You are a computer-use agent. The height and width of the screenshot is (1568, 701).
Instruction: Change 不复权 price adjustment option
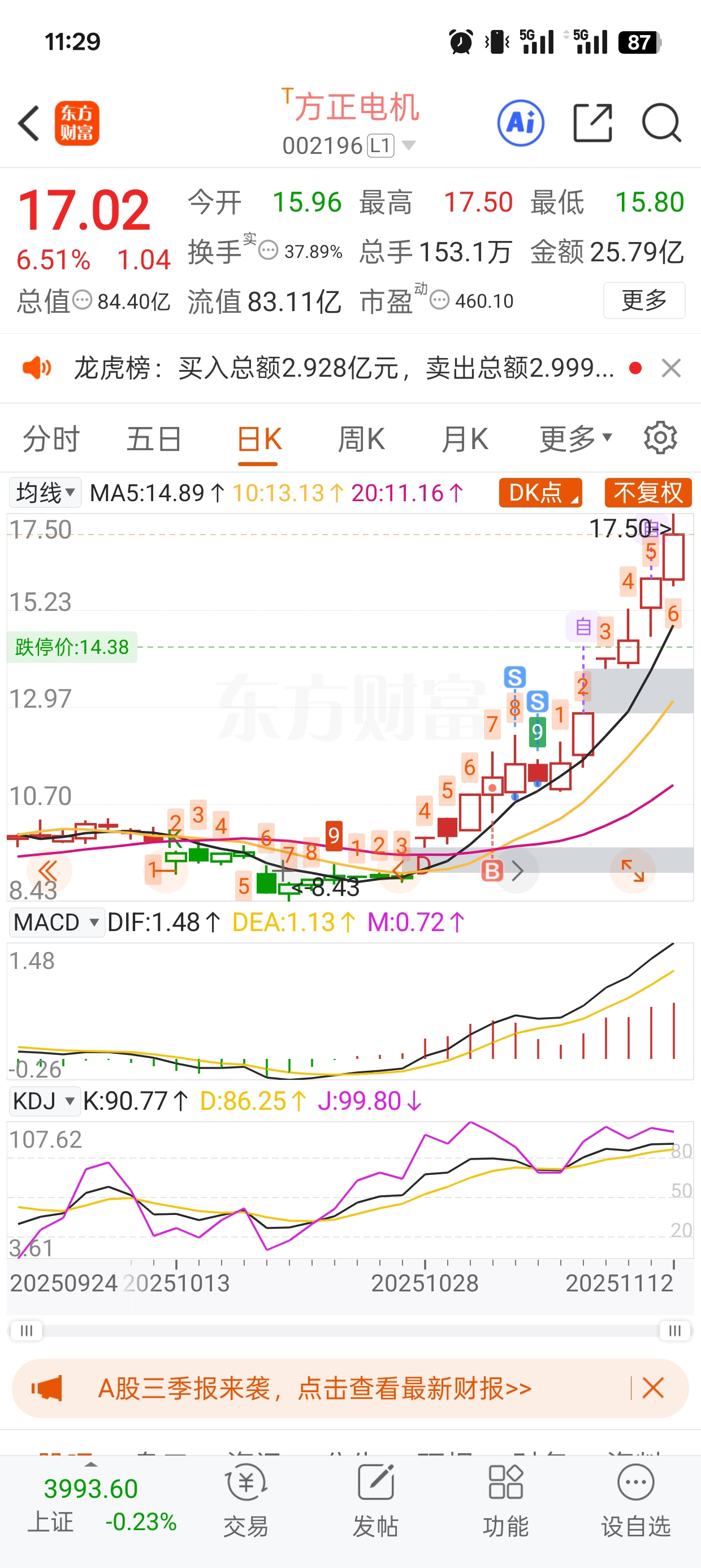pyautogui.click(x=648, y=493)
